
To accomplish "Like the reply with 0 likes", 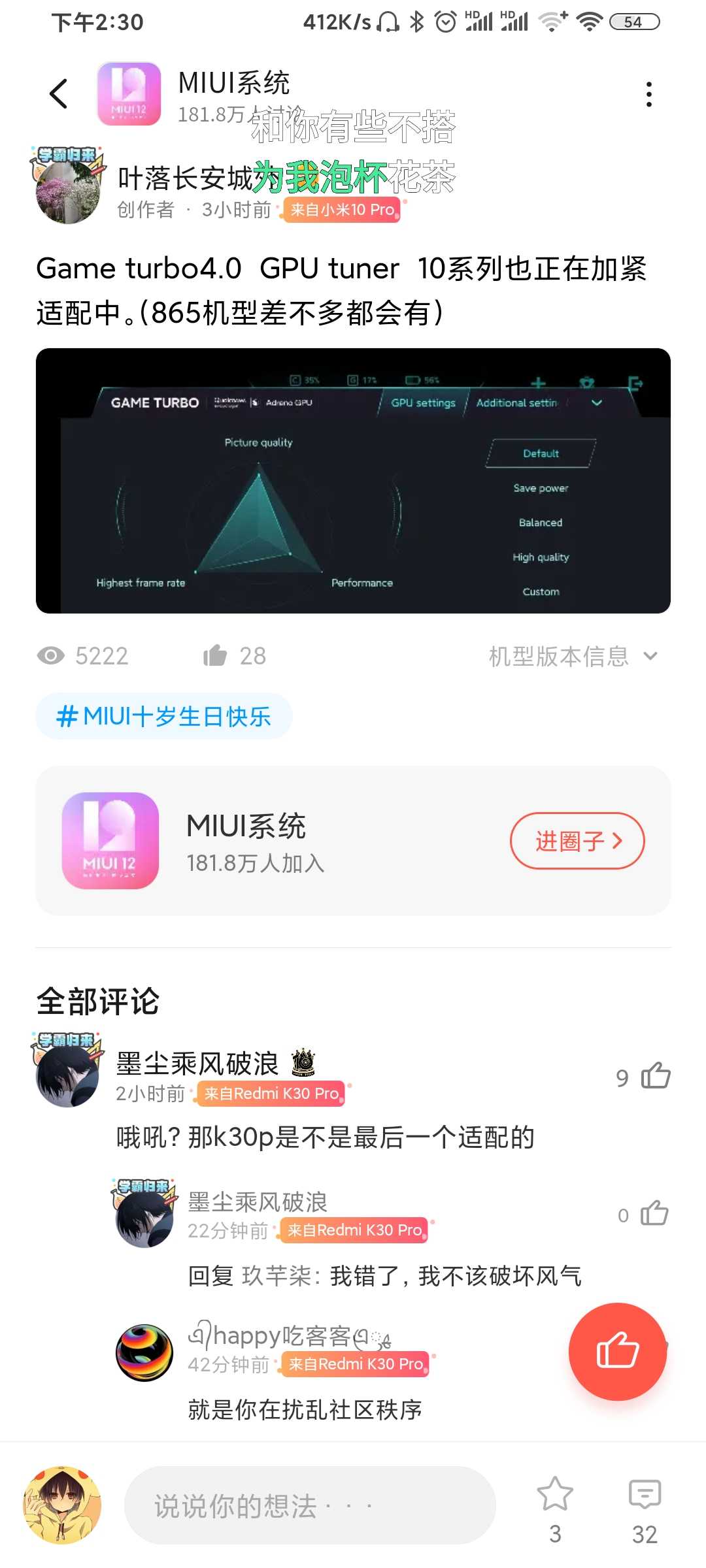I will (654, 1214).
